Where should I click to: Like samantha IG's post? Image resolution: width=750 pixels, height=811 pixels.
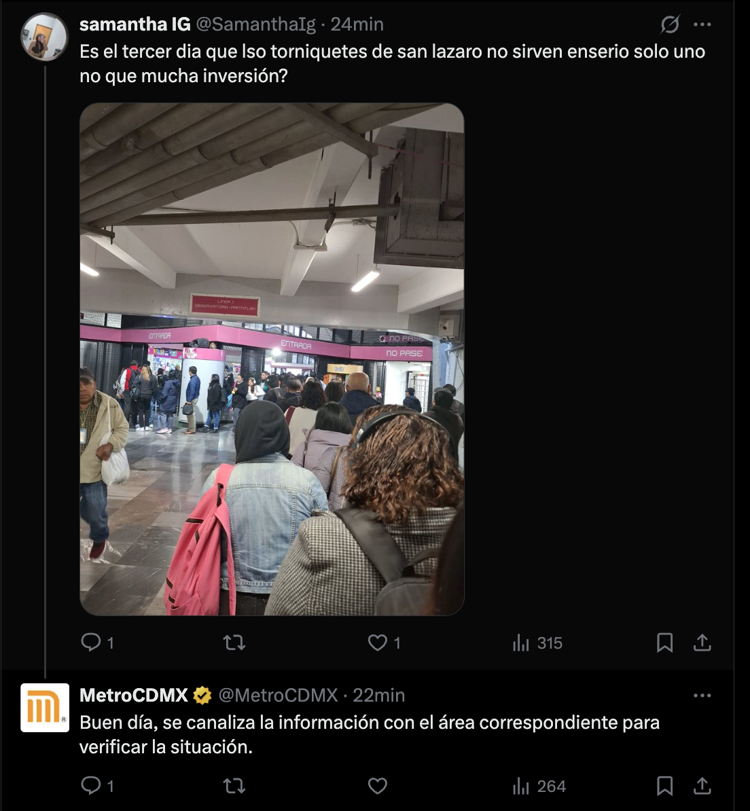click(x=378, y=643)
